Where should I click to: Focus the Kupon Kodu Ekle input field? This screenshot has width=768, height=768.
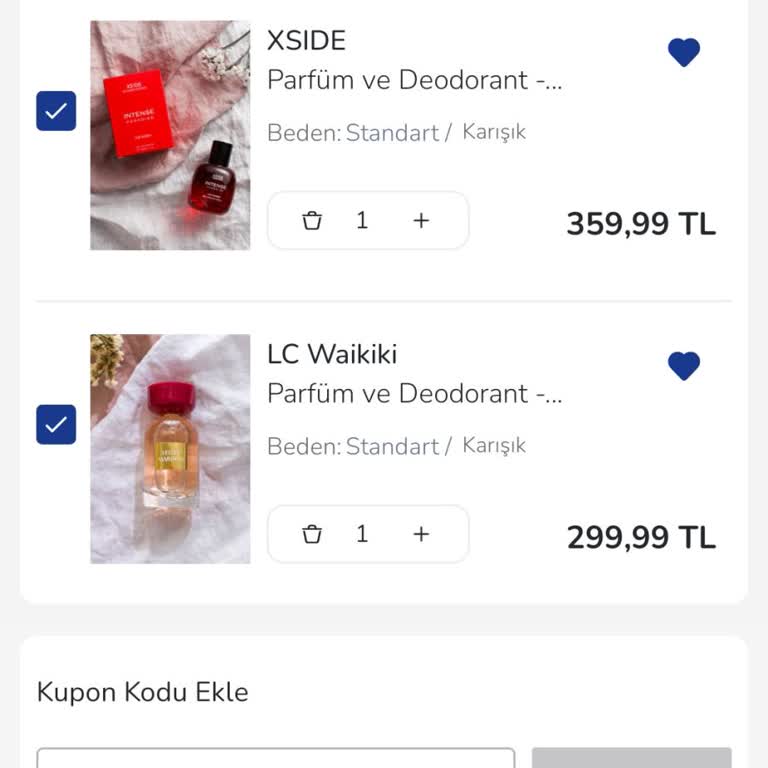coord(275,759)
